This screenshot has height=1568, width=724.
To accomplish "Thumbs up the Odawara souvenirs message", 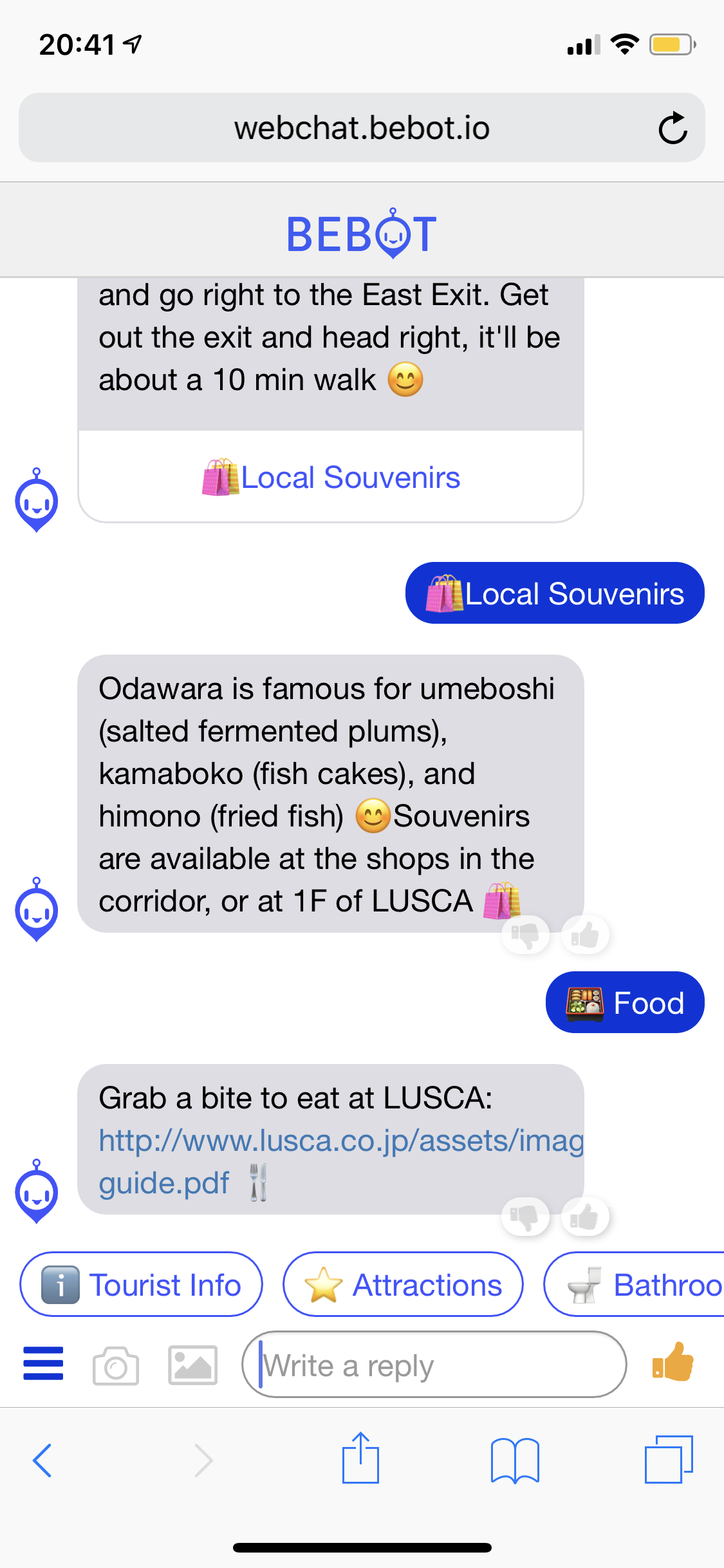I will point(585,935).
